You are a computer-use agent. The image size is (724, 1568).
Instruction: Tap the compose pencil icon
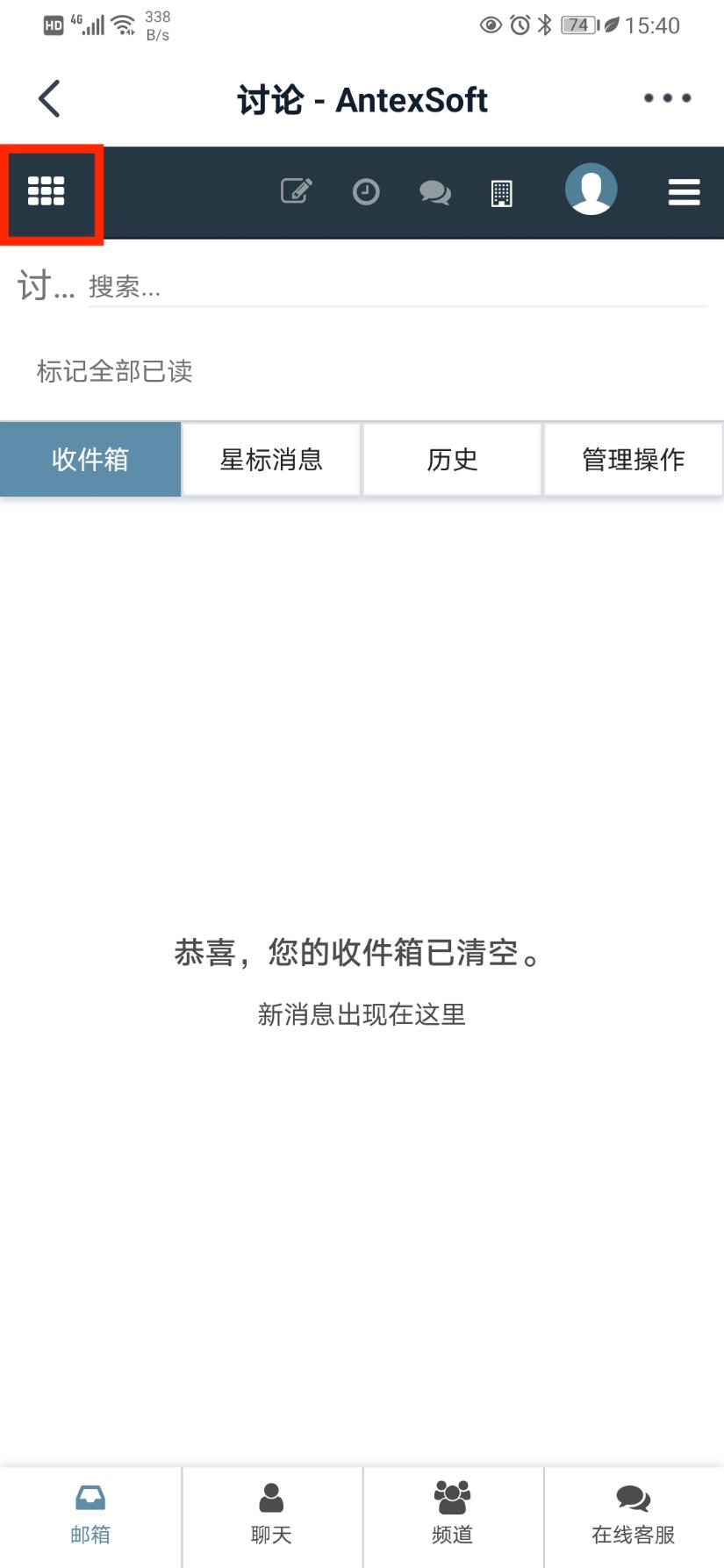point(296,190)
